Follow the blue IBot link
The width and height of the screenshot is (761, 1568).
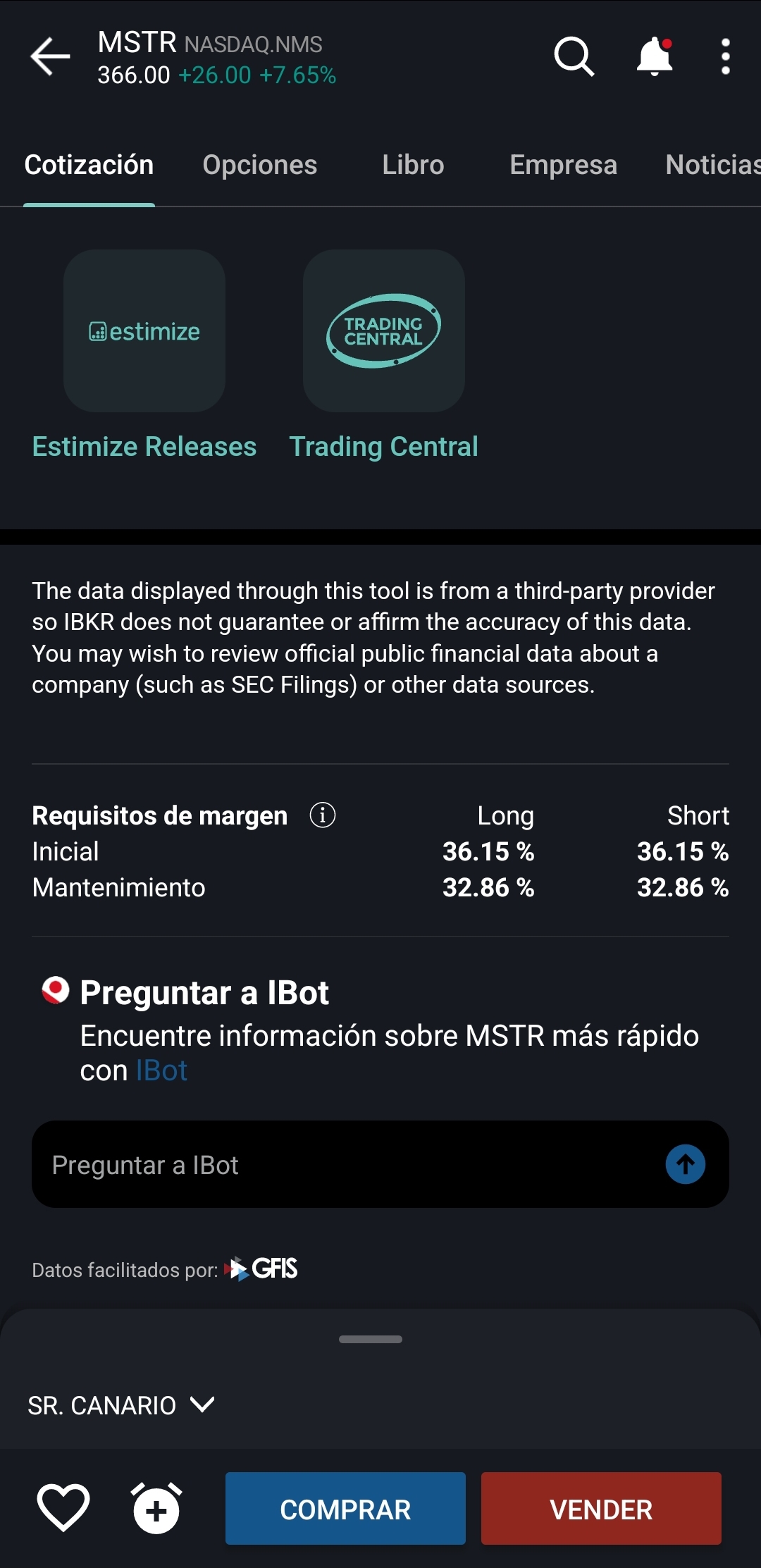(161, 1070)
